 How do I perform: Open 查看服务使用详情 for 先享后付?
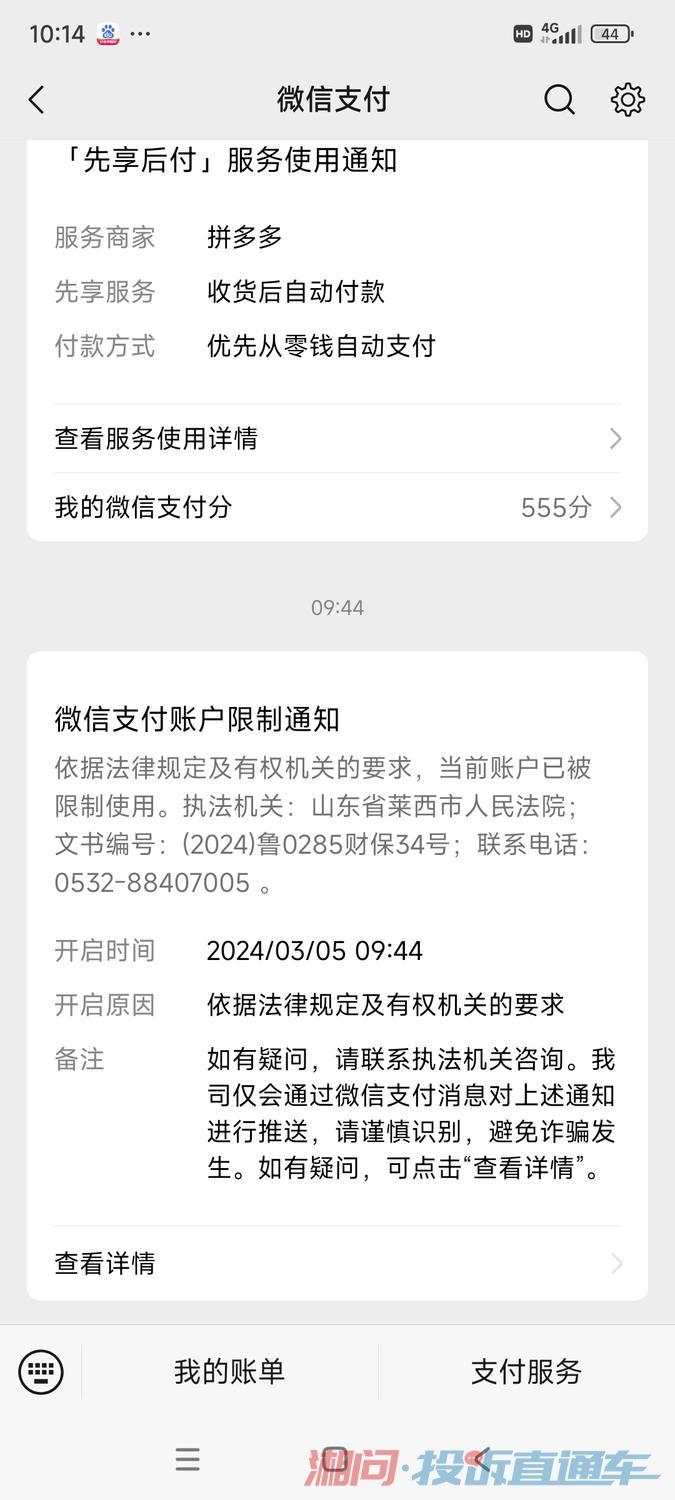pos(338,438)
